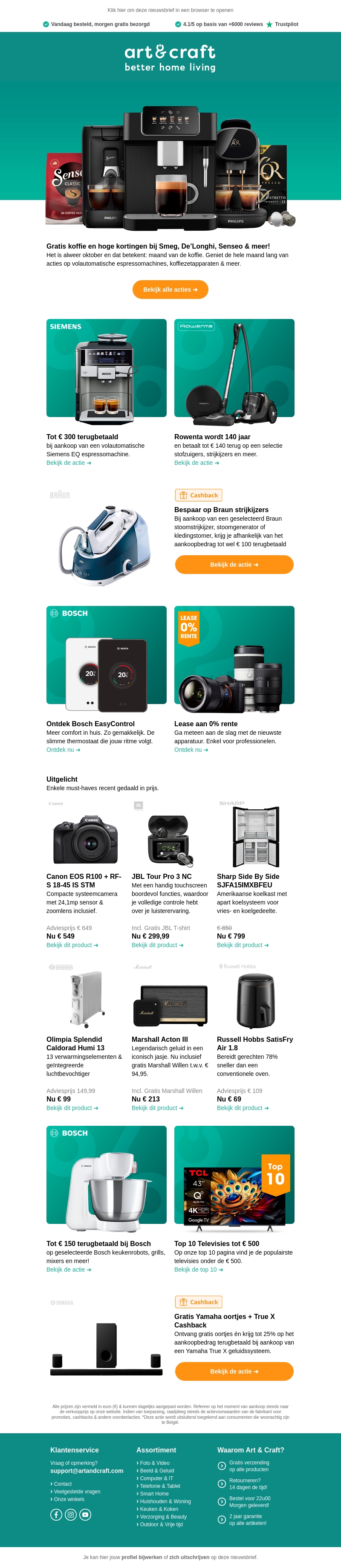The image size is (341, 1568).
Task: View the Marshall Acton III product
Action: pos(157,1108)
